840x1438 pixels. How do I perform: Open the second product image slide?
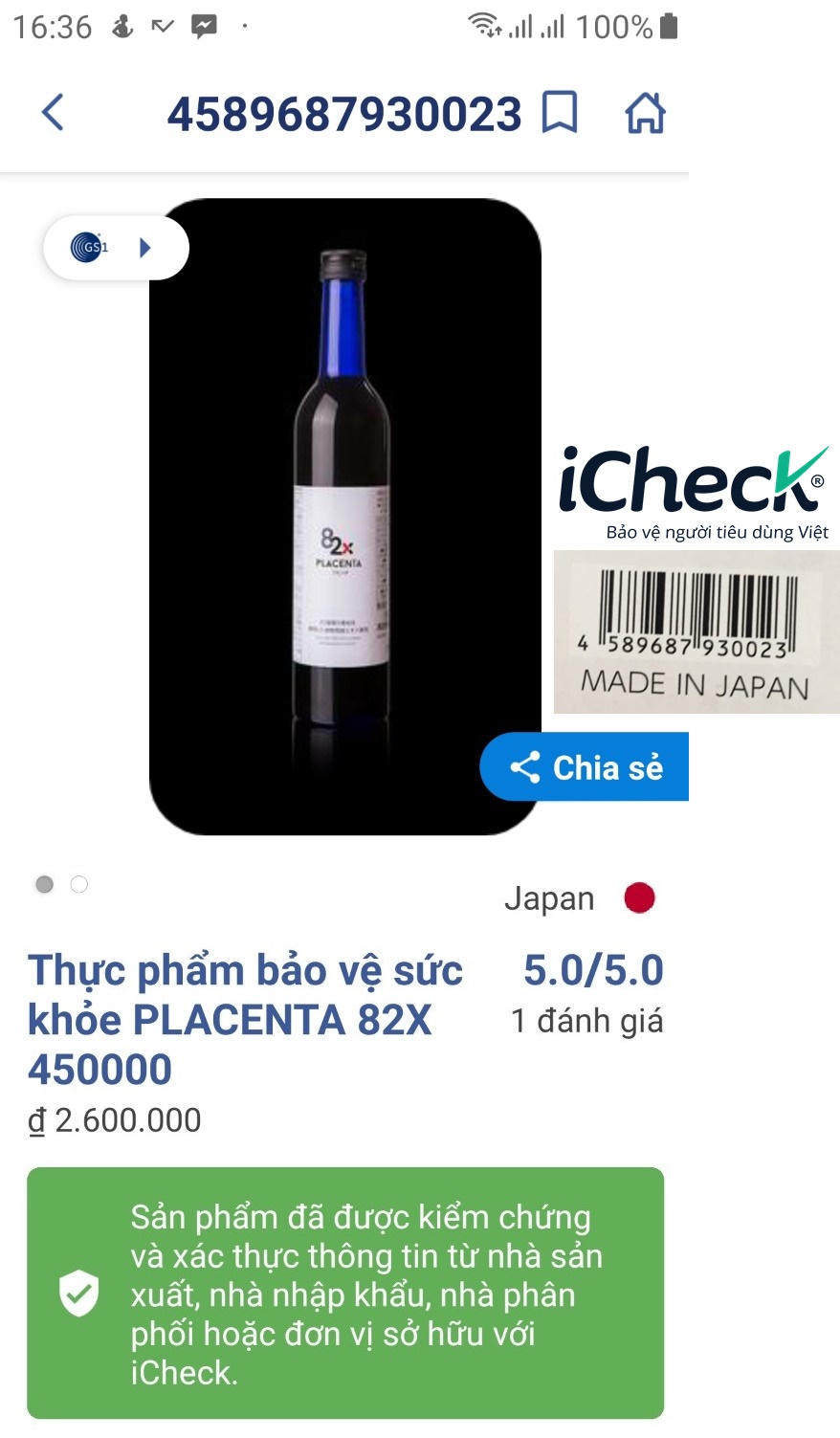point(77,884)
